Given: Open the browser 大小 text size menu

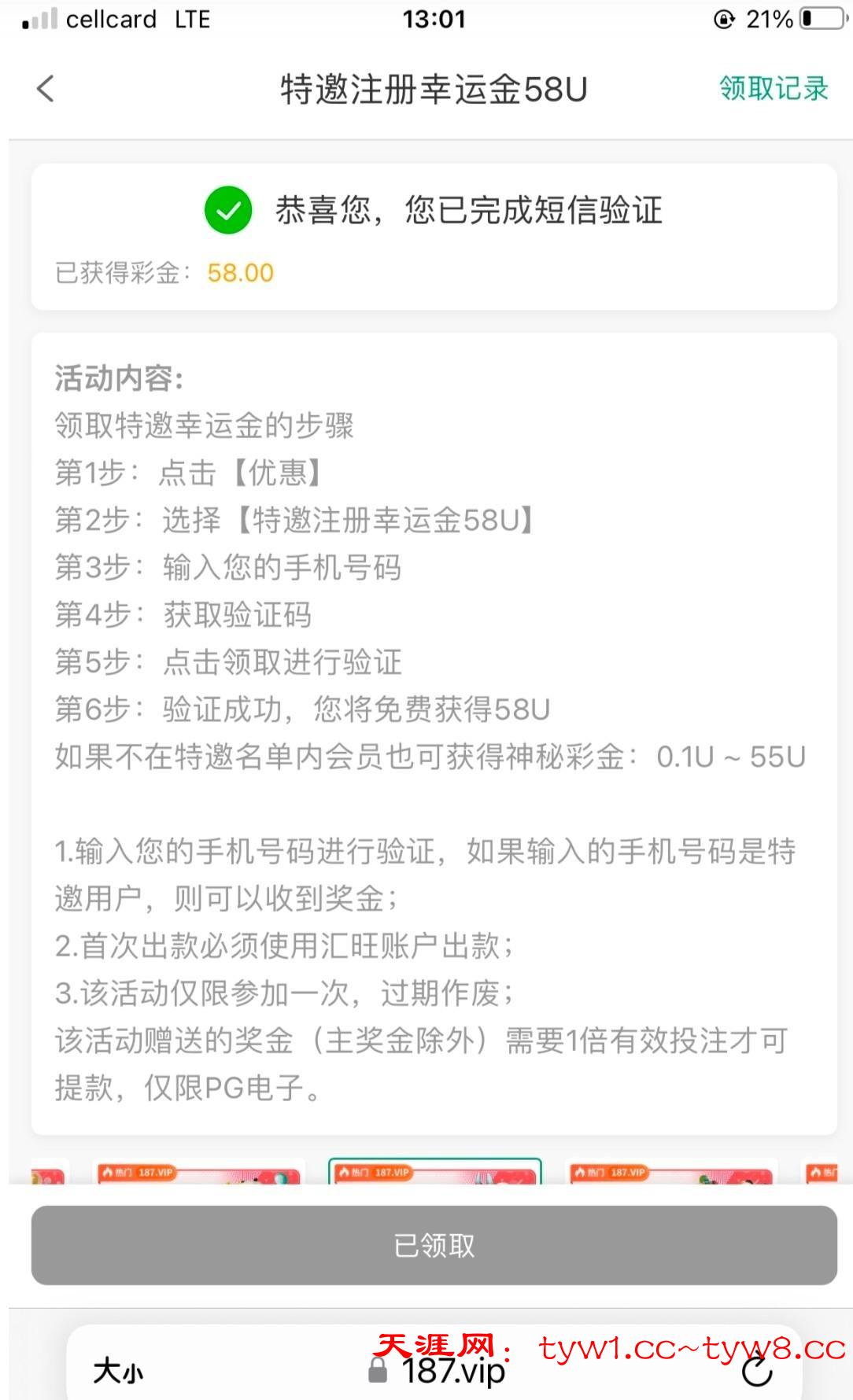Looking at the screenshot, I should click(118, 1371).
